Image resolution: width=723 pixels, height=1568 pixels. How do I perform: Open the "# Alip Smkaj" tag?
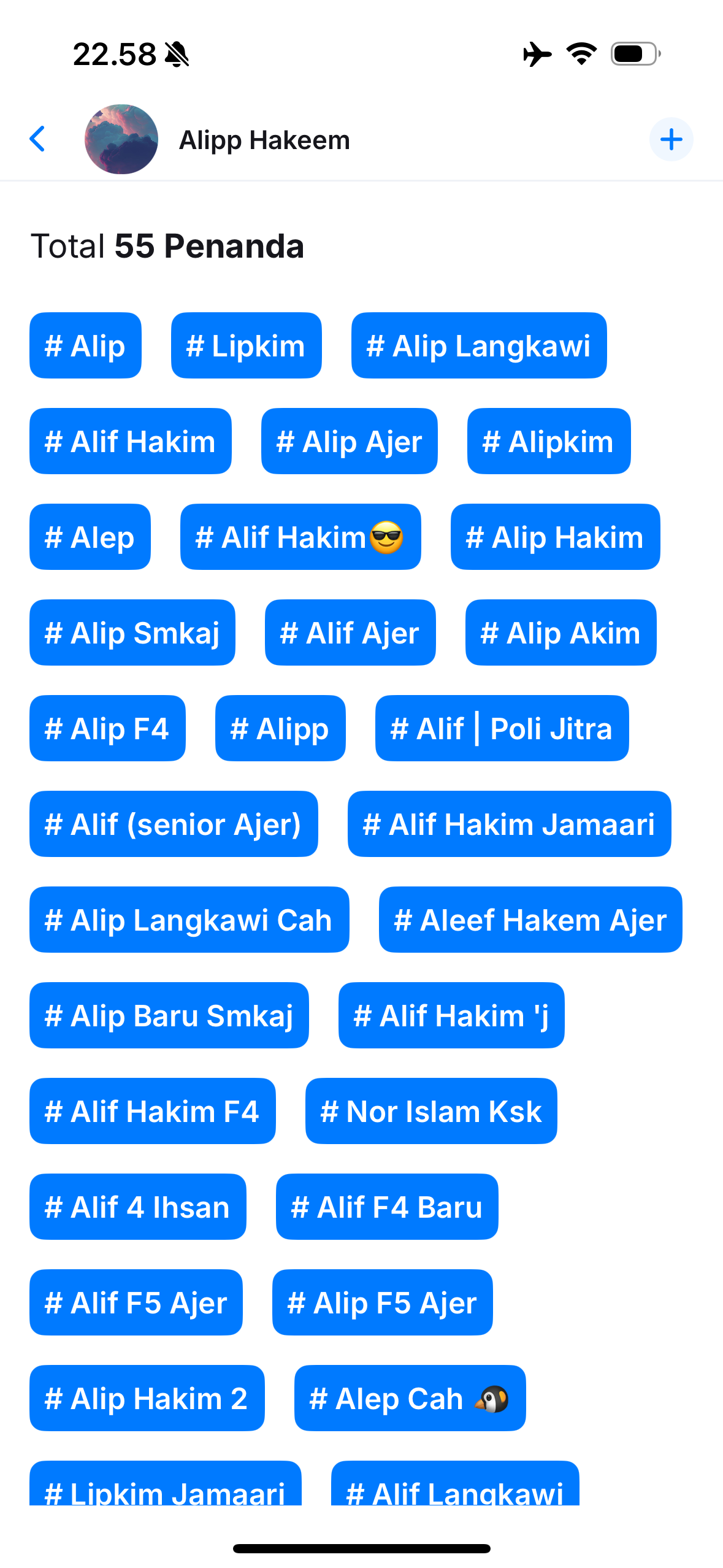132,632
